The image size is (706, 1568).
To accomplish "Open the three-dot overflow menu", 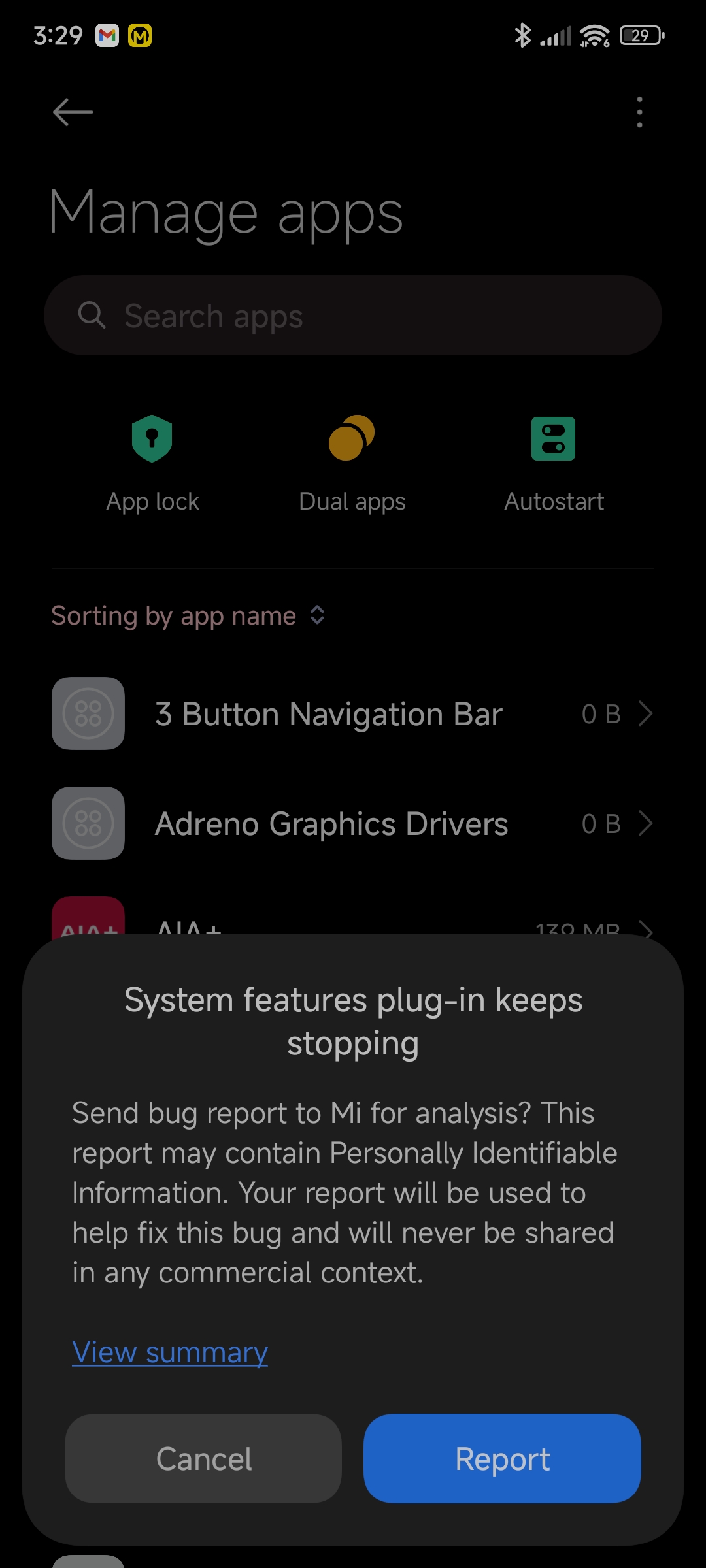I will 639,112.
